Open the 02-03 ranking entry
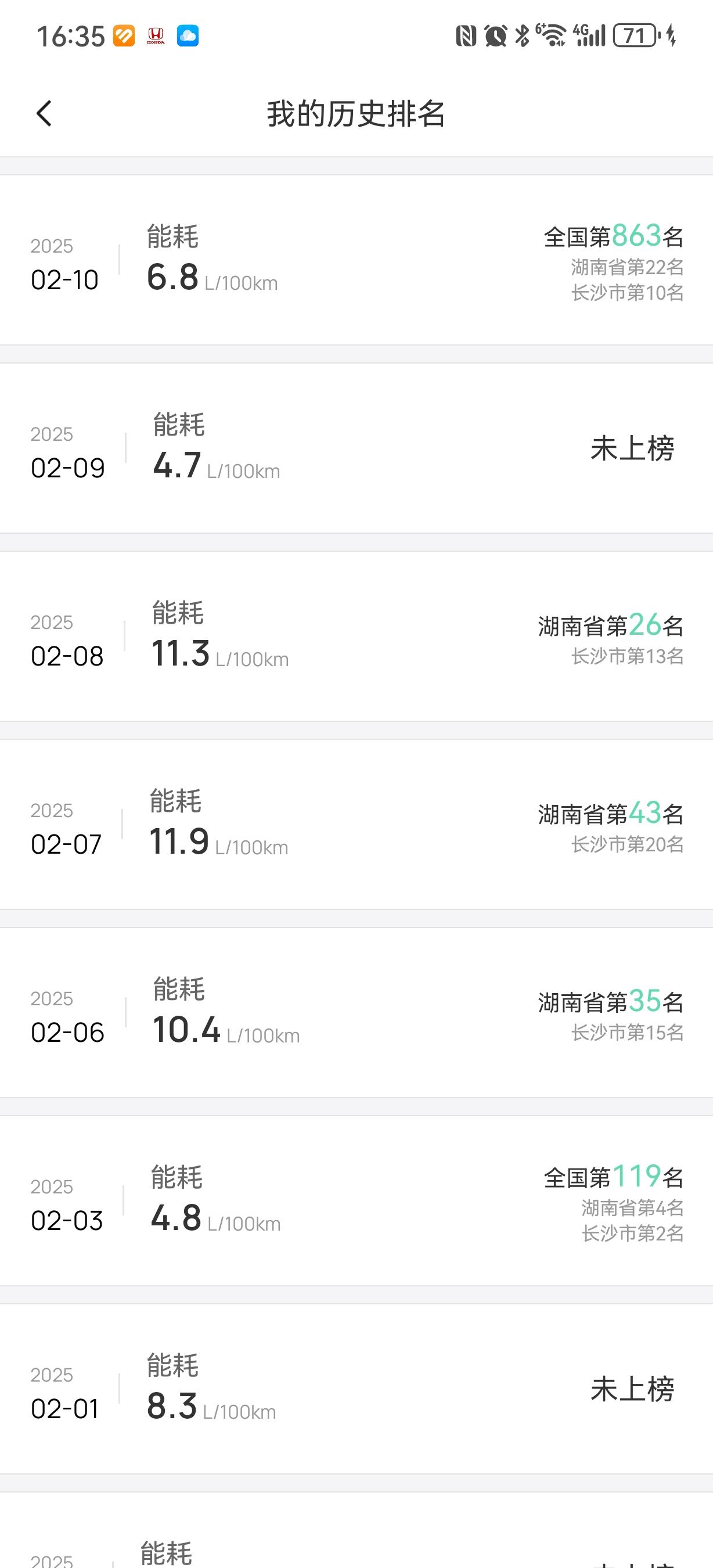The width and height of the screenshot is (713, 1568). pyautogui.click(x=356, y=1200)
